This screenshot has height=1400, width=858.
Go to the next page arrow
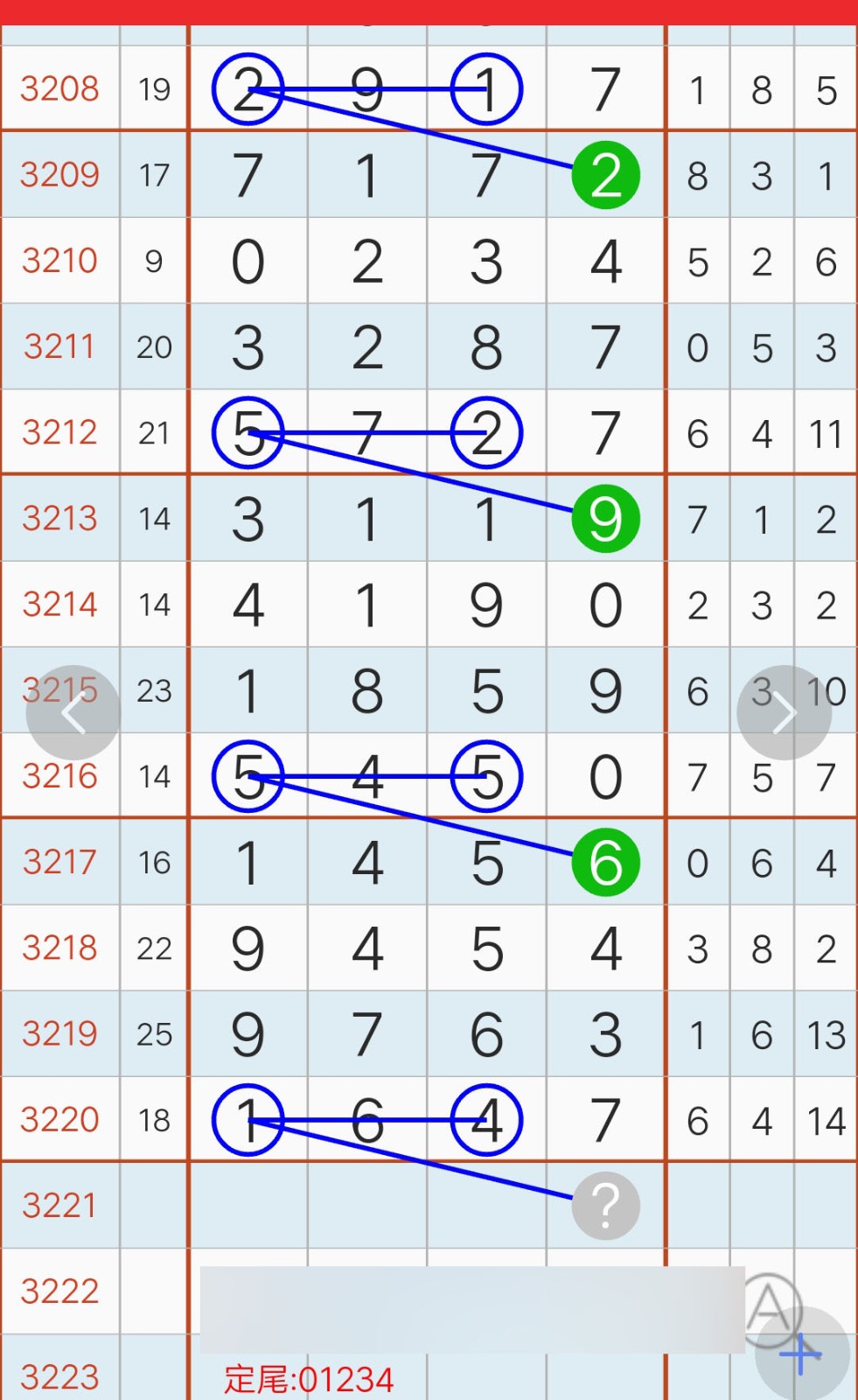click(x=784, y=712)
